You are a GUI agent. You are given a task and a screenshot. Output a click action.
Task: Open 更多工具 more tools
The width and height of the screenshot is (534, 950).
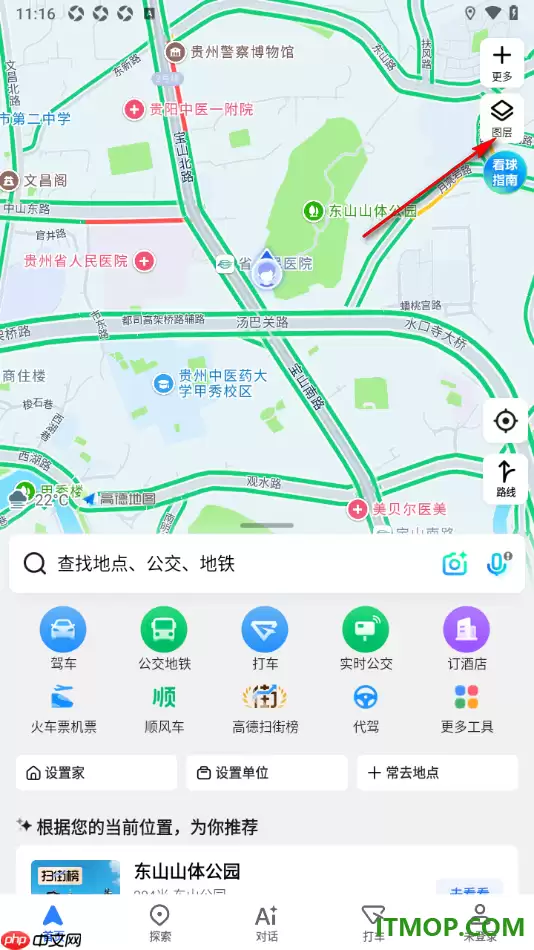(x=467, y=708)
